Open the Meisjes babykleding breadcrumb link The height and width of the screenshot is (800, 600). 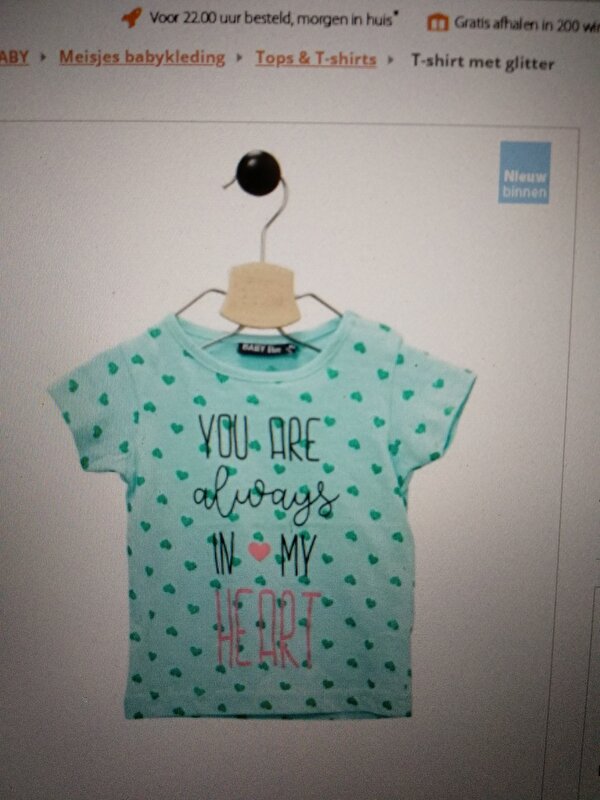pyautogui.click(x=141, y=57)
